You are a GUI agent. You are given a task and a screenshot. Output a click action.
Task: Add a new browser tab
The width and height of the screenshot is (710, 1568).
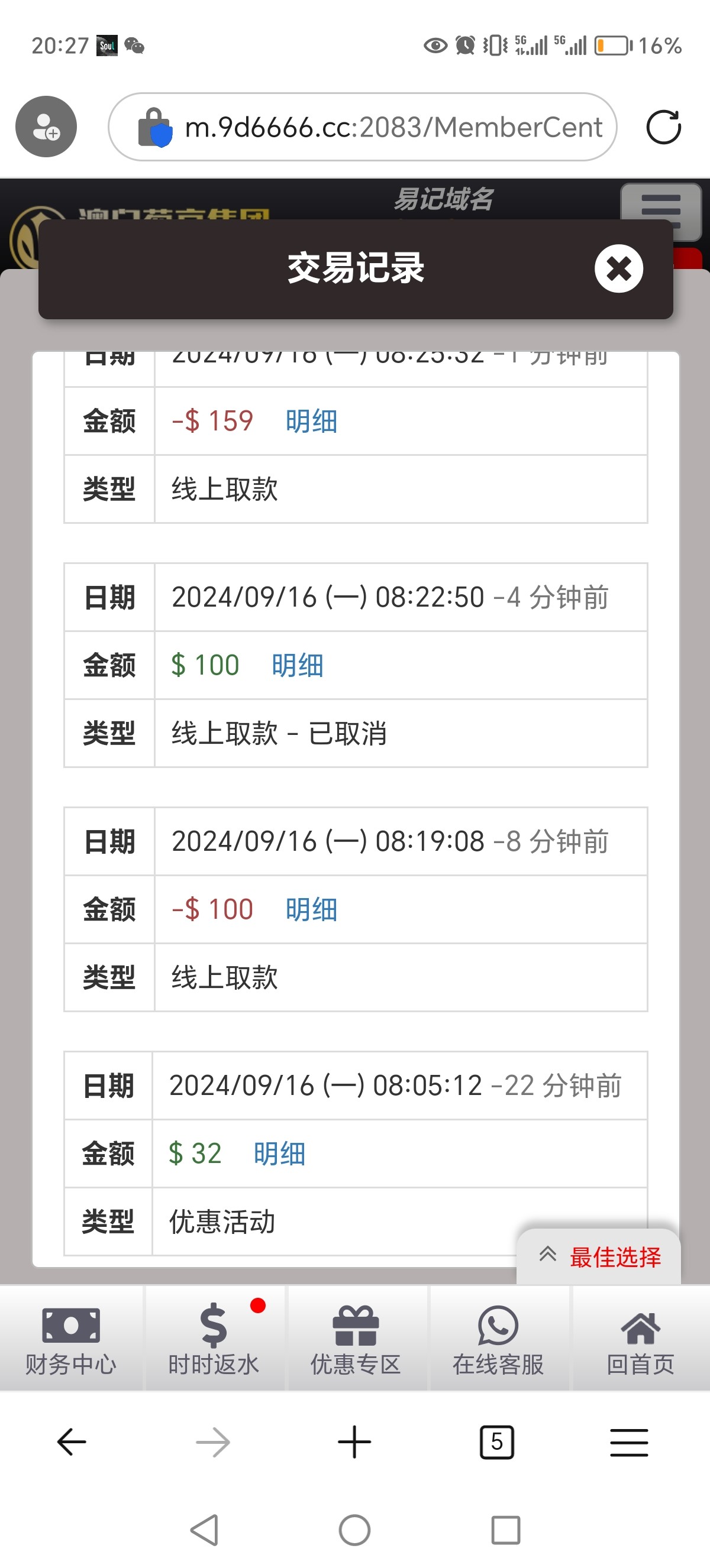pyautogui.click(x=354, y=1442)
